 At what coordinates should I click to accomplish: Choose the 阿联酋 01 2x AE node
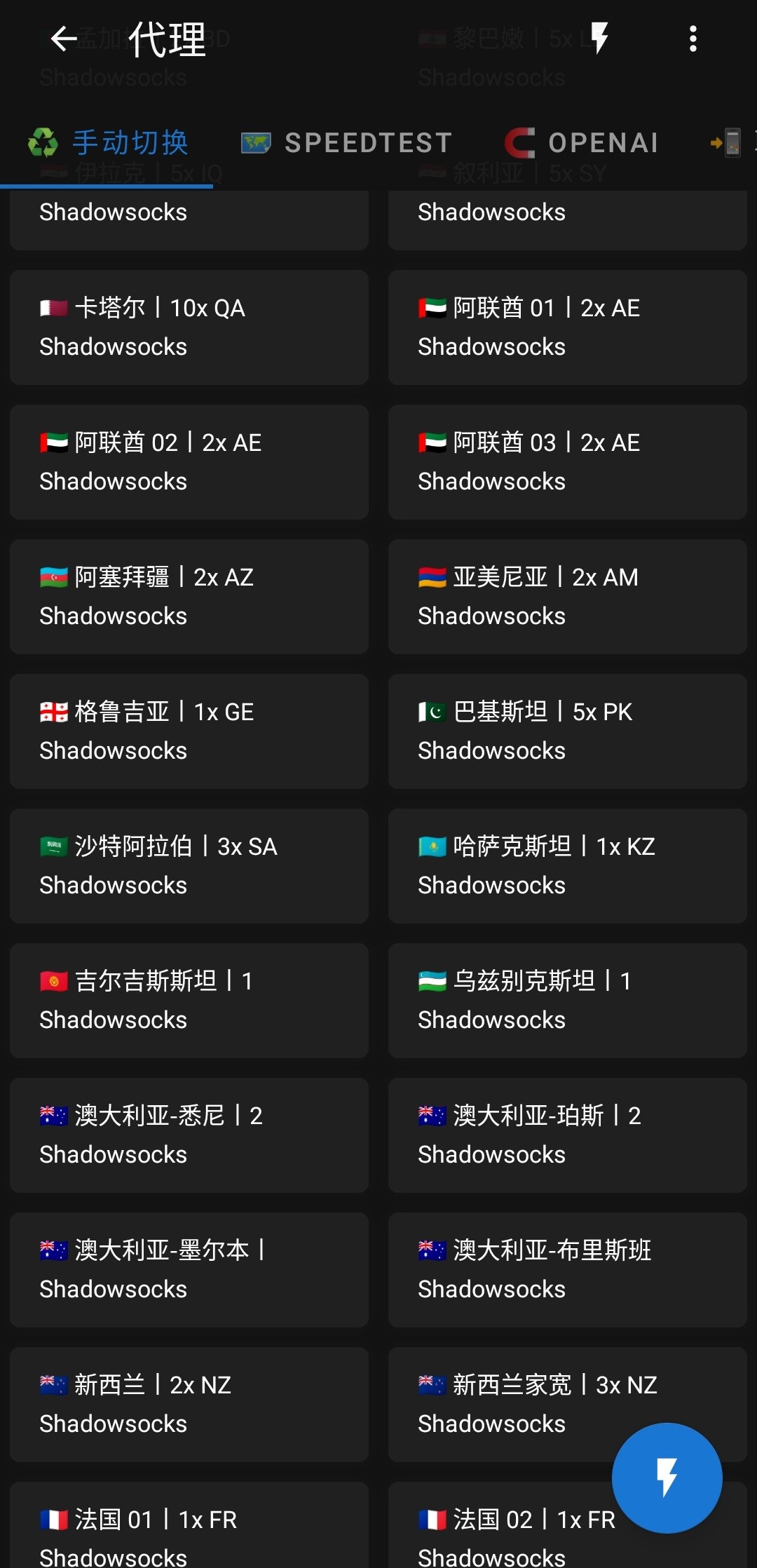[x=567, y=327]
